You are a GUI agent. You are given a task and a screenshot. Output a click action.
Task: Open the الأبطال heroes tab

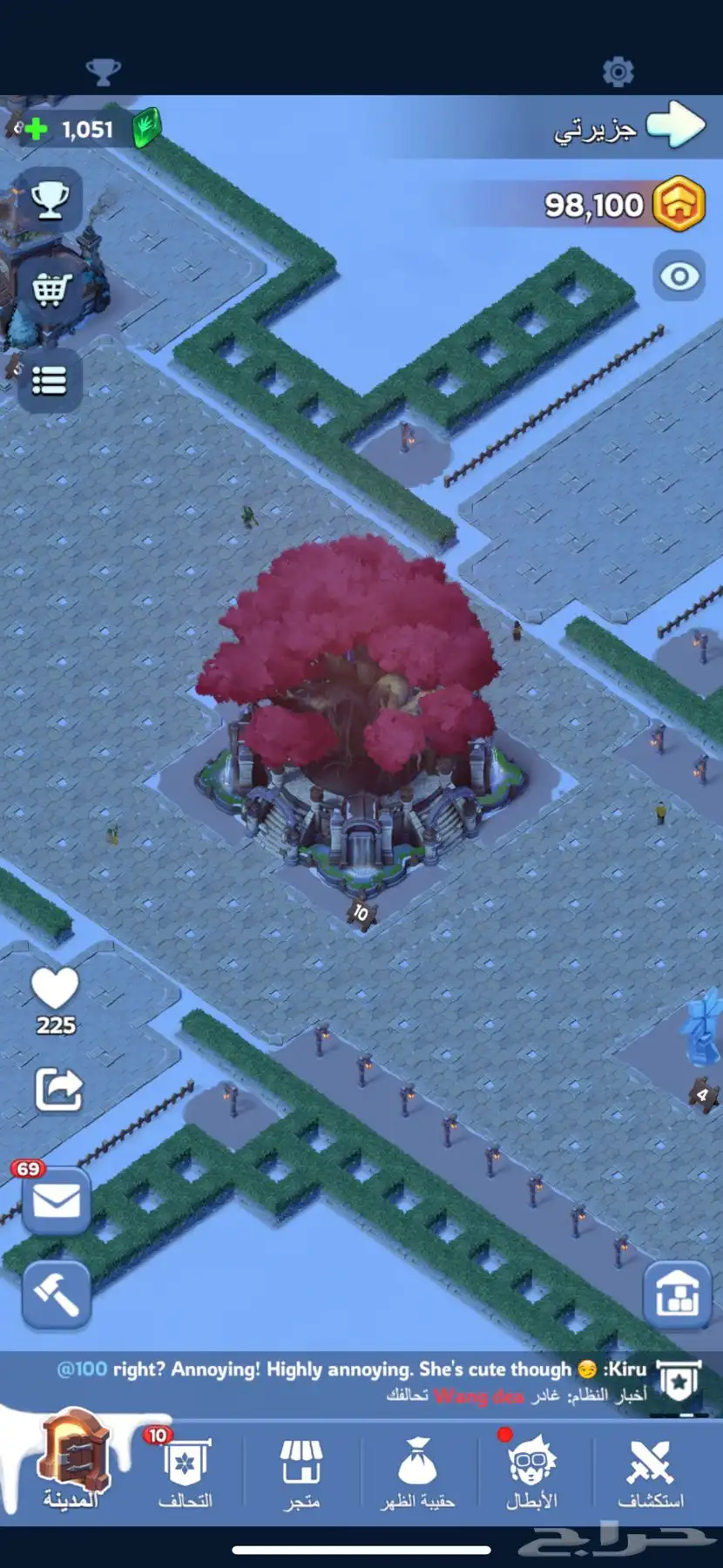tap(531, 1471)
